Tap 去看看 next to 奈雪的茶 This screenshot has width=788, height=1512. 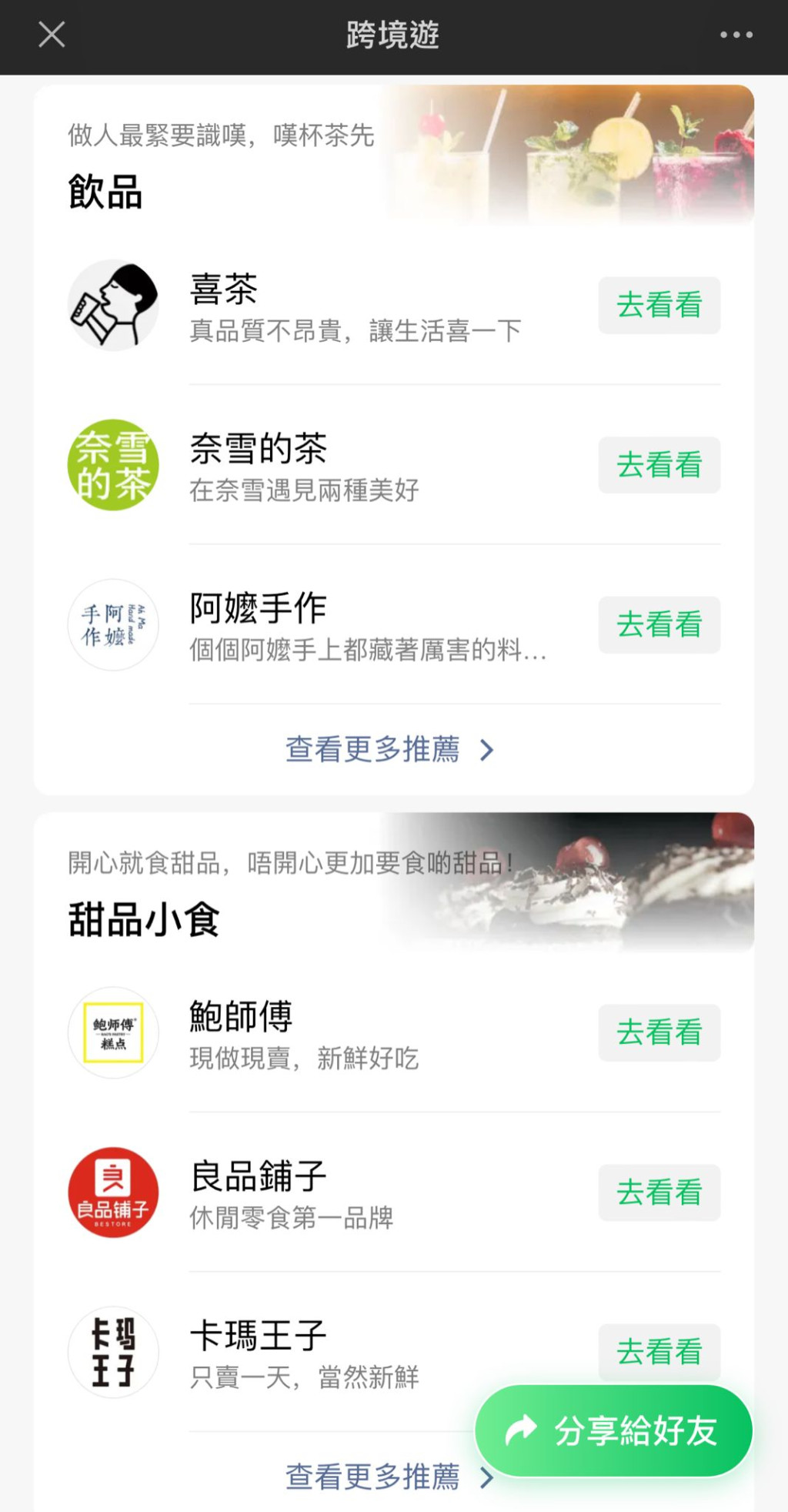coord(659,465)
